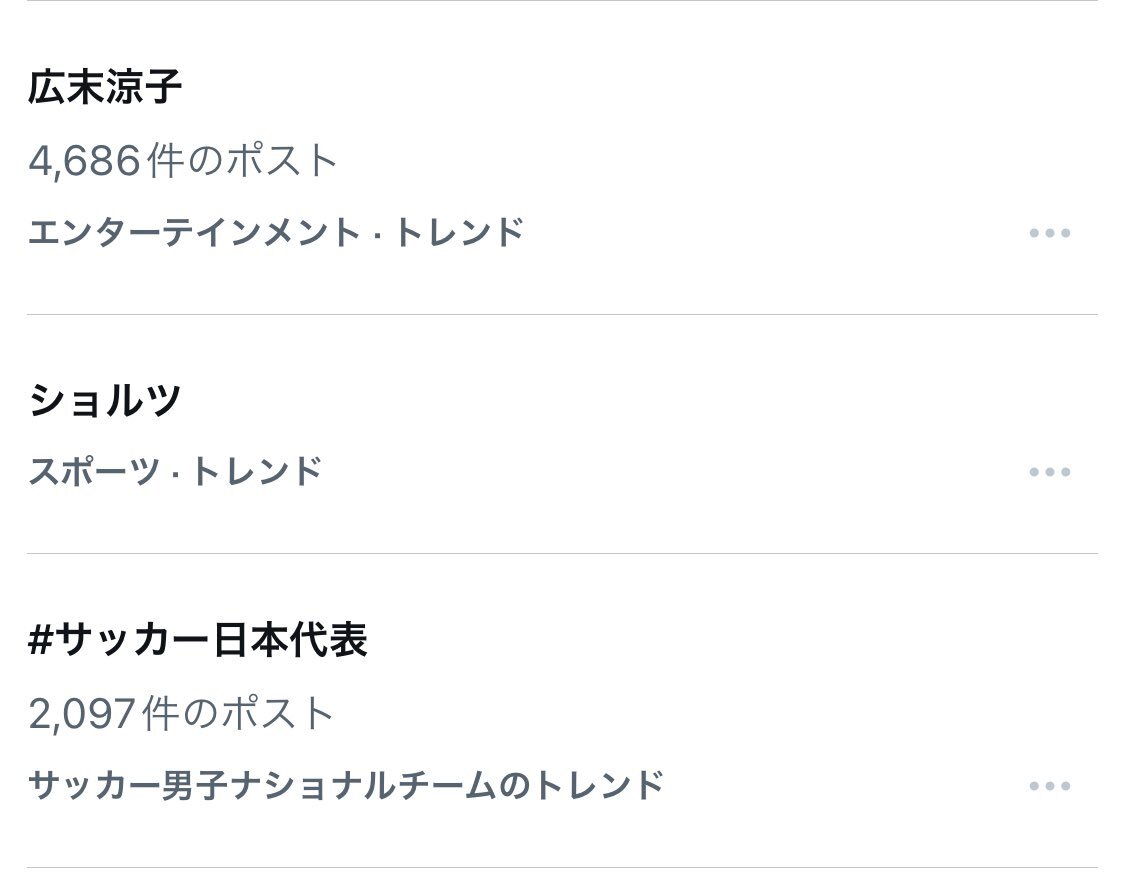This screenshot has width=1125, height=889.
Task: View the ショルツ sports trend
Action: (x=105, y=401)
